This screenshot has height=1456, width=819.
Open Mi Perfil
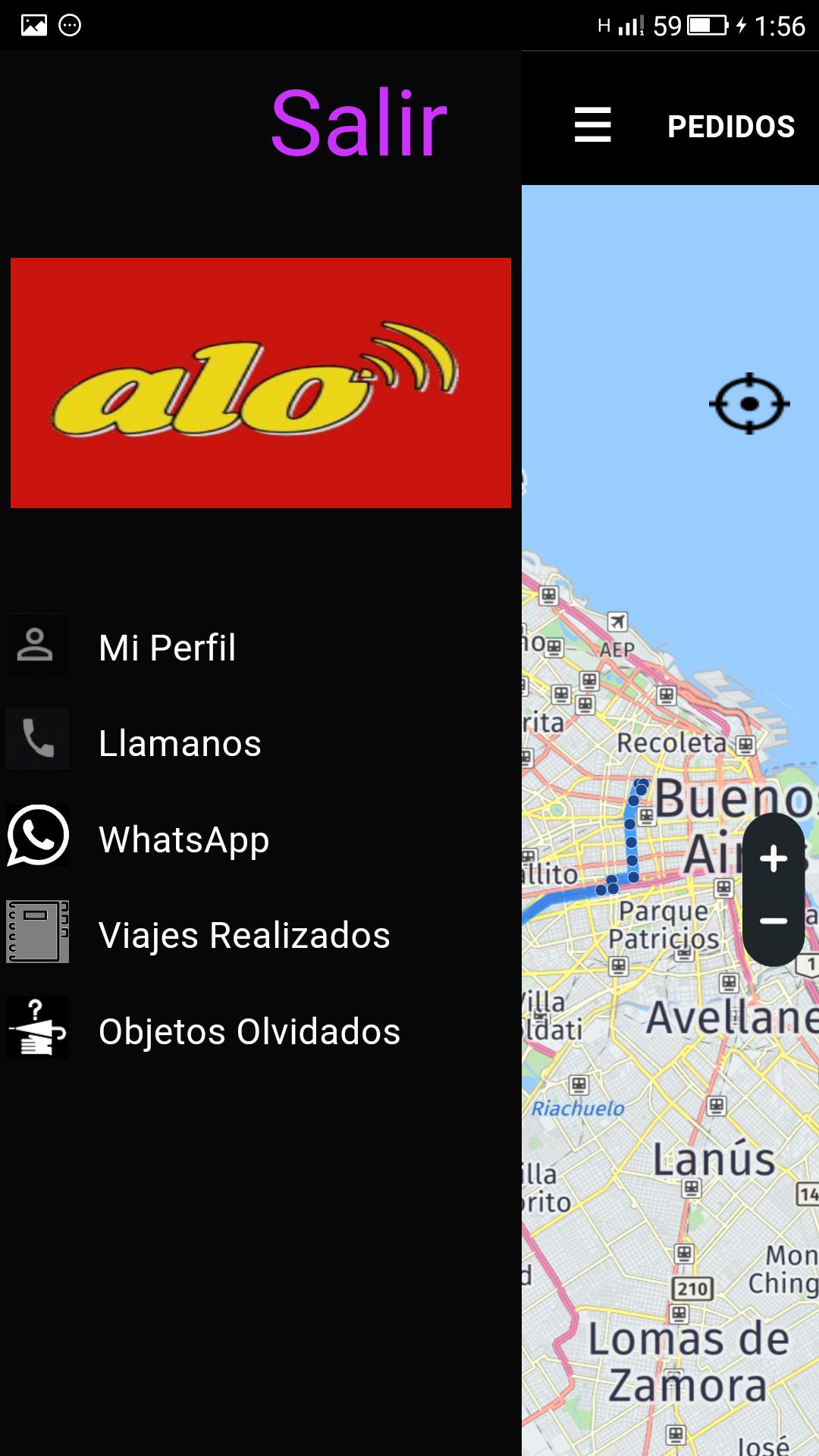point(167,648)
